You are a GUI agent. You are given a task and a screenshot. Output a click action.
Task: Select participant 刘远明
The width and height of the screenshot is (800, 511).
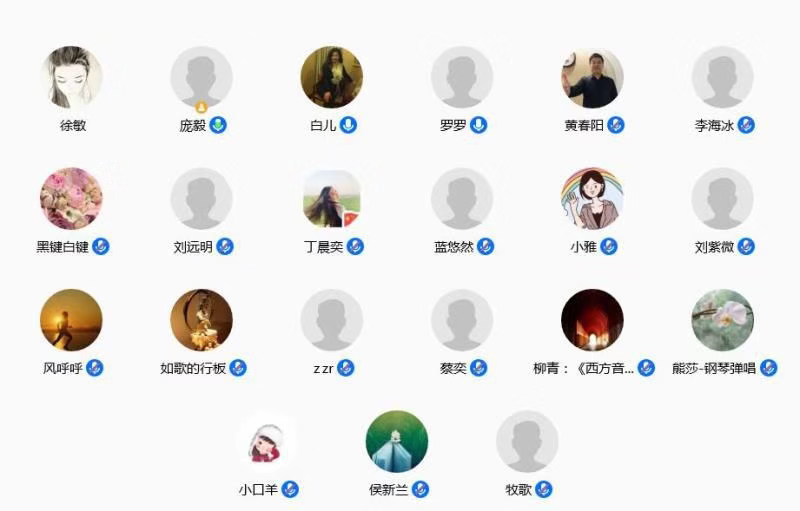coord(202,199)
